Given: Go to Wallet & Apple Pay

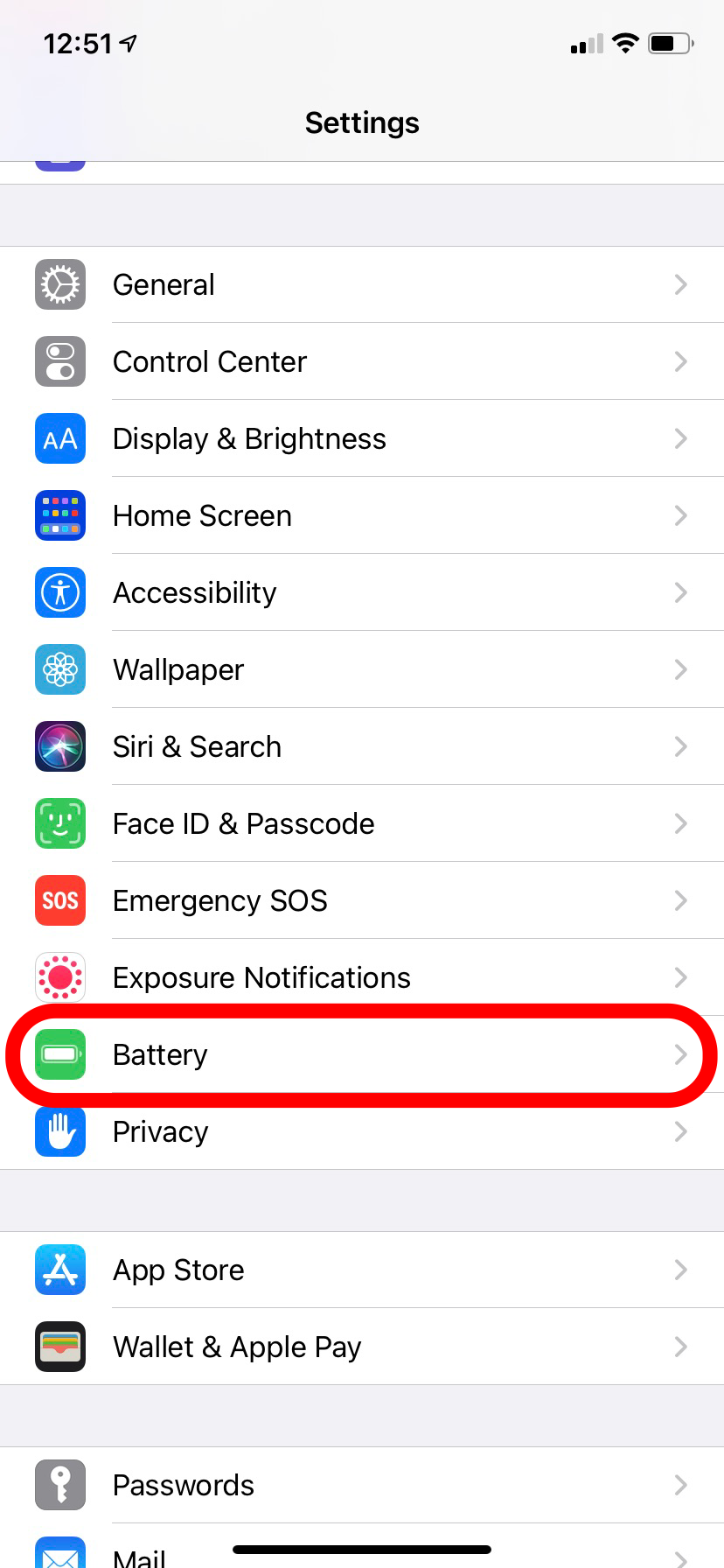Looking at the screenshot, I should point(362,1347).
